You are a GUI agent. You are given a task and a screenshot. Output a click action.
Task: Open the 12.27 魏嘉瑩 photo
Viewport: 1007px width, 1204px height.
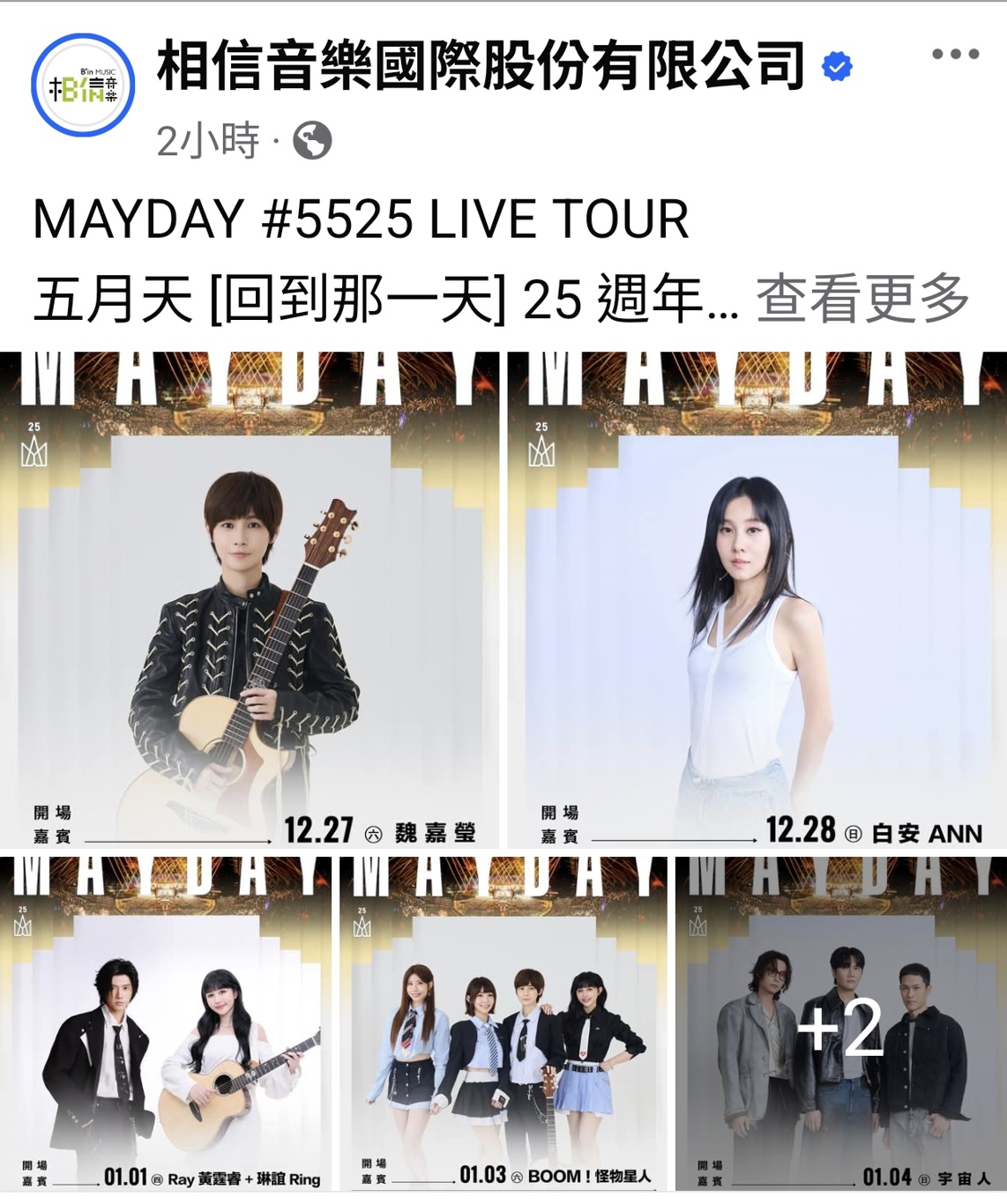250,599
